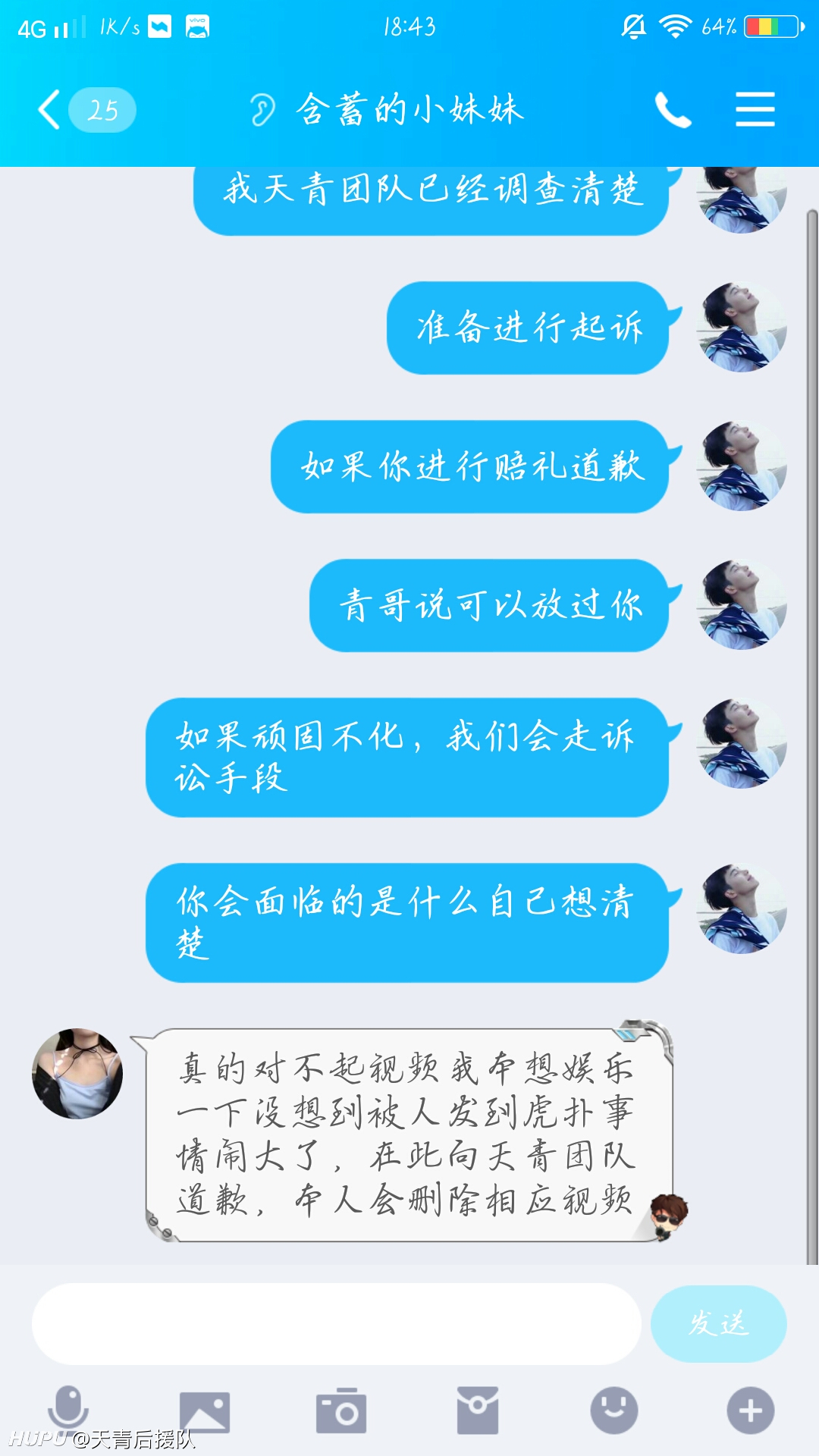The width and height of the screenshot is (819, 1456).
Task: Tap the message text input field
Action: point(336,1324)
